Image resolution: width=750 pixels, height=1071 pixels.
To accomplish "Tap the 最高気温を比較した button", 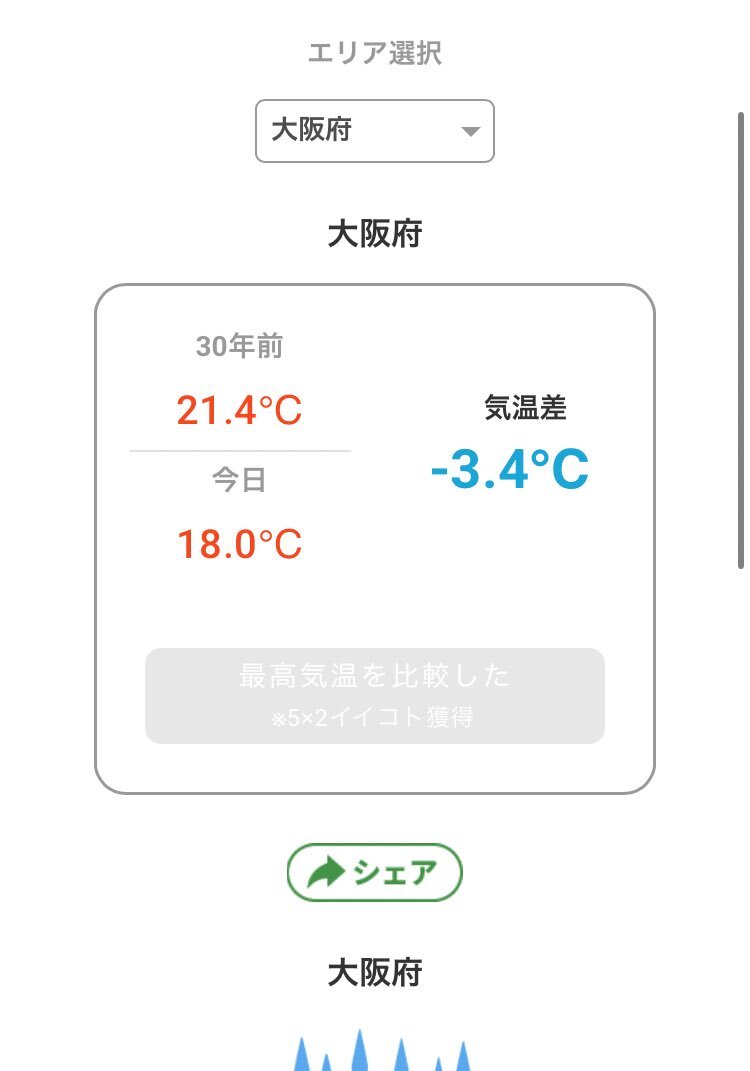I will pyautogui.click(x=375, y=695).
